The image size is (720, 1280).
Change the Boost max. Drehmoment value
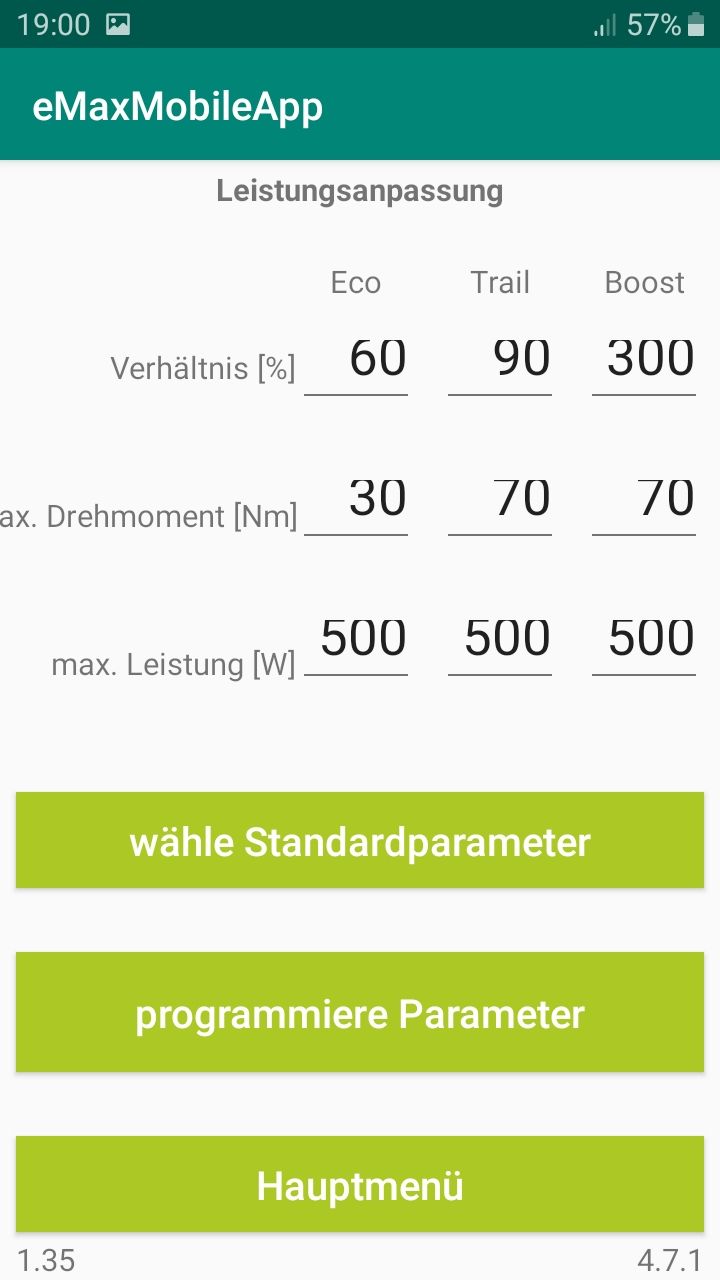point(644,501)
